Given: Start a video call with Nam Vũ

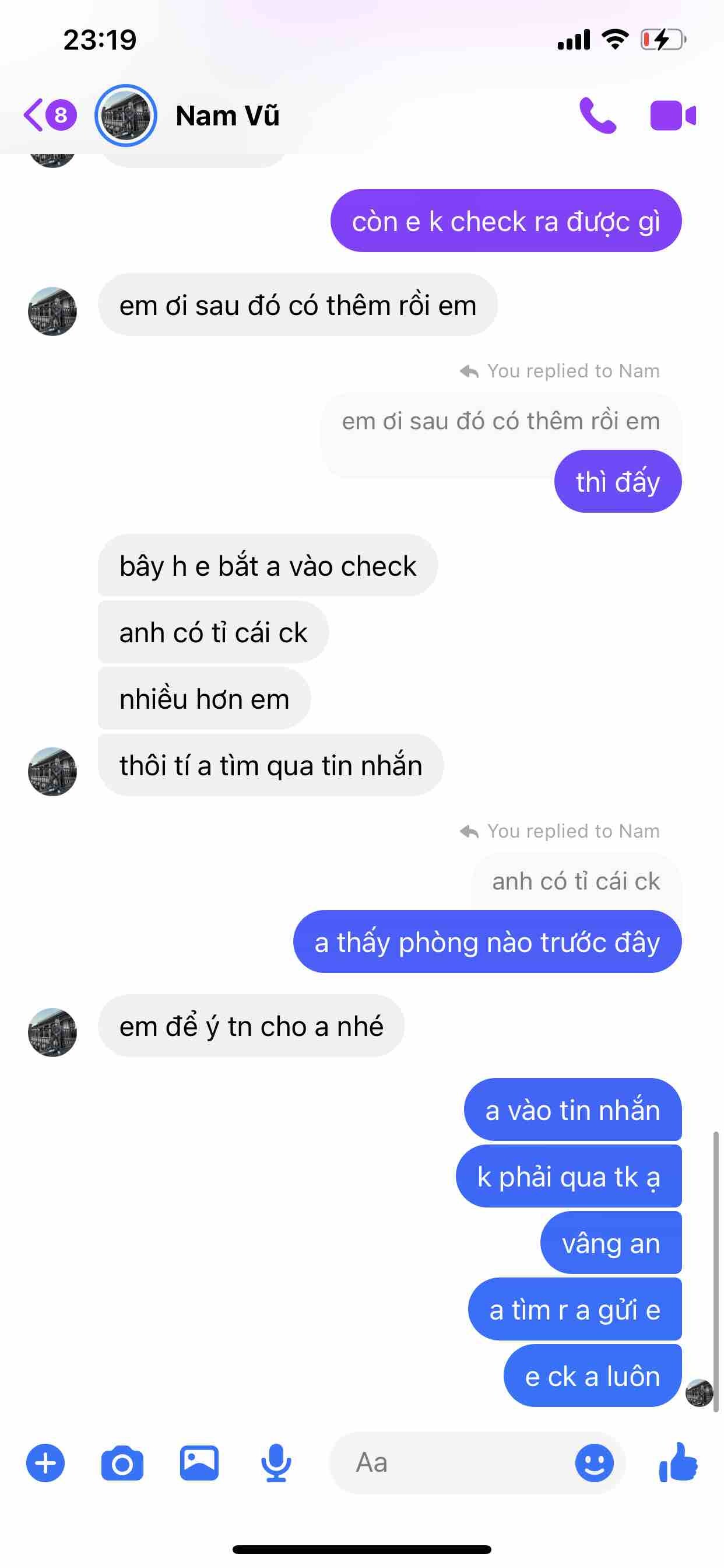Looking at the screenshot, I should 672,116.
